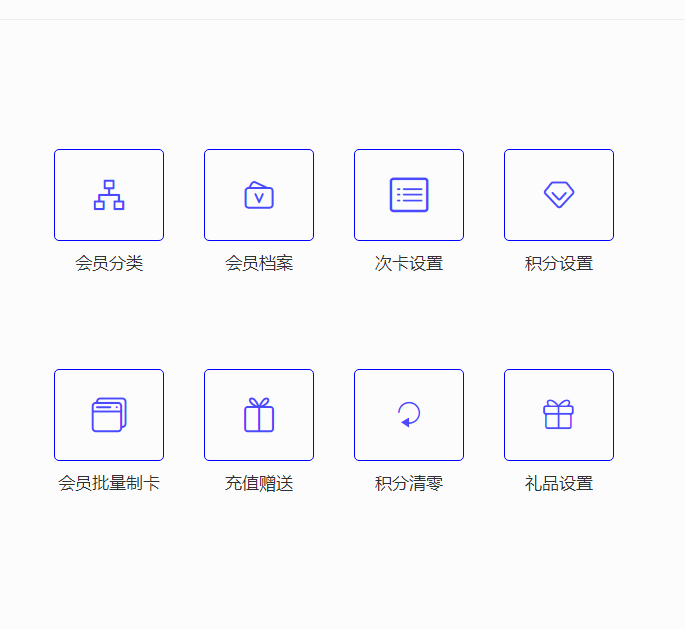
Task: Open 充值赠送 gift tile
Action: pos(259,415)
